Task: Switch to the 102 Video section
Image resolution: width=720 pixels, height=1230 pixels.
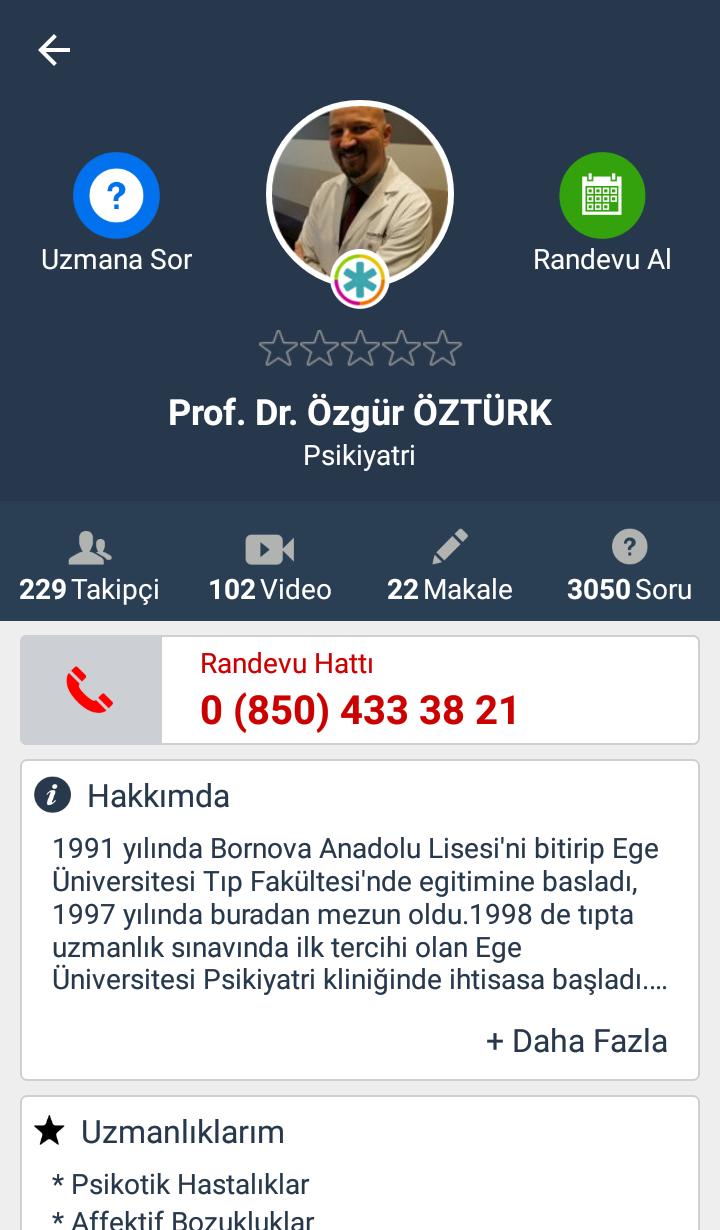Action: point(269,589)
